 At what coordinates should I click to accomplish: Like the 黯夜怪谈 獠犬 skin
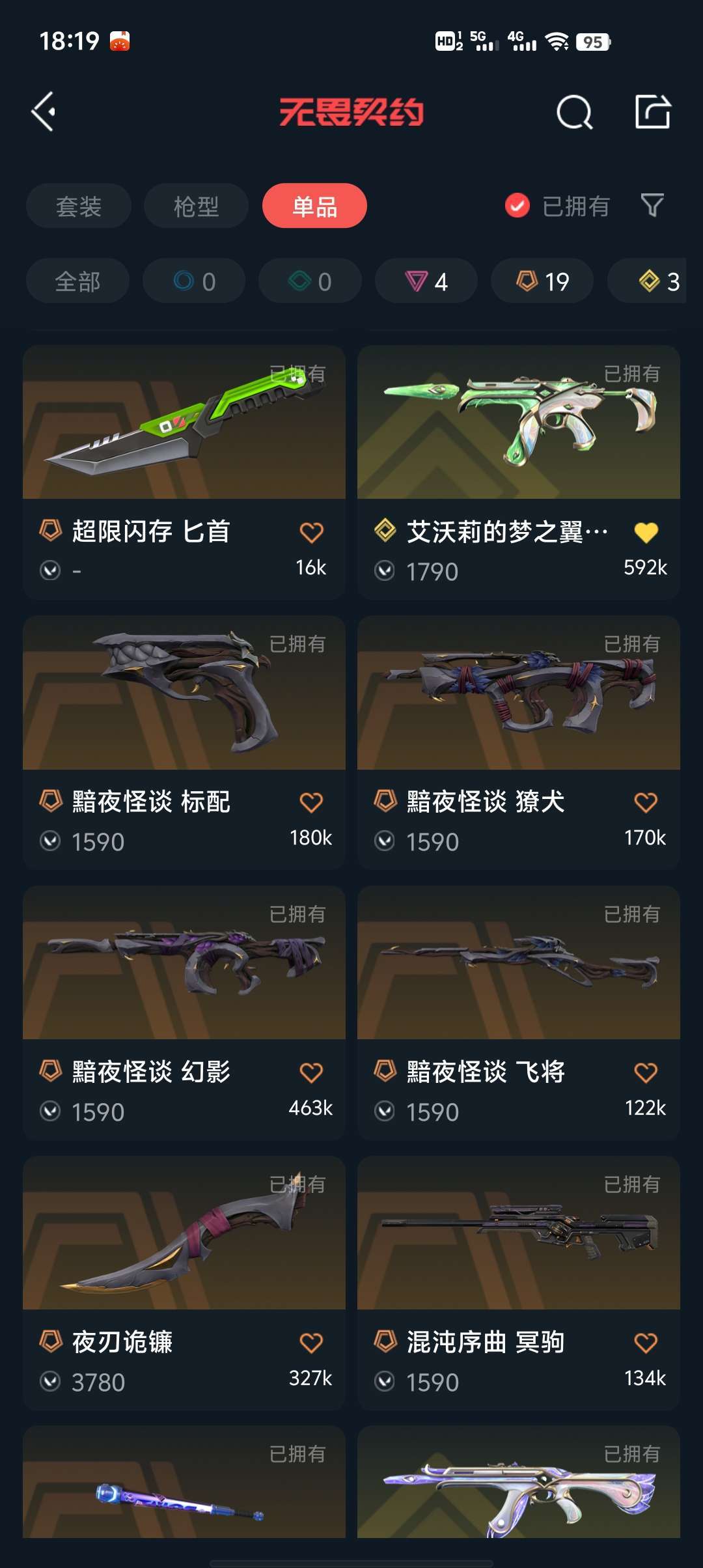coord(646,802)
